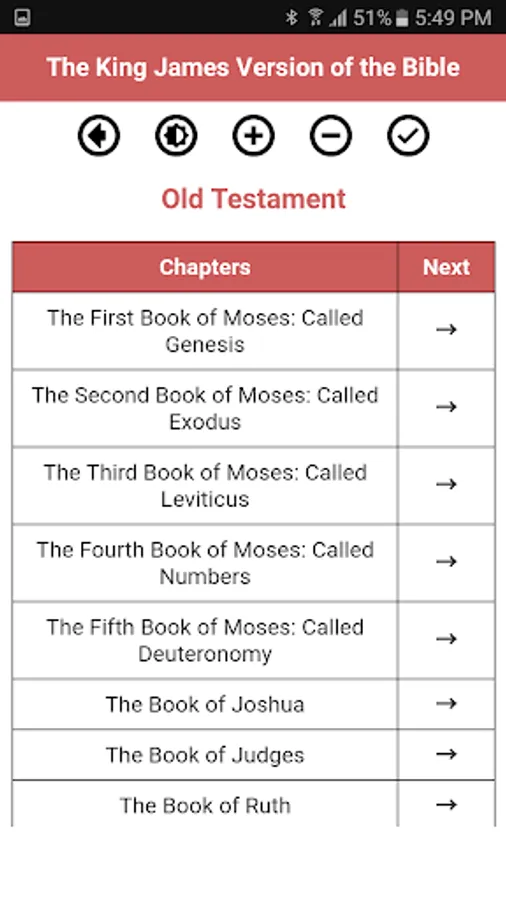Open Numbers via its arrow
This screenshot has width=506, height=900.
coord(446,561)
